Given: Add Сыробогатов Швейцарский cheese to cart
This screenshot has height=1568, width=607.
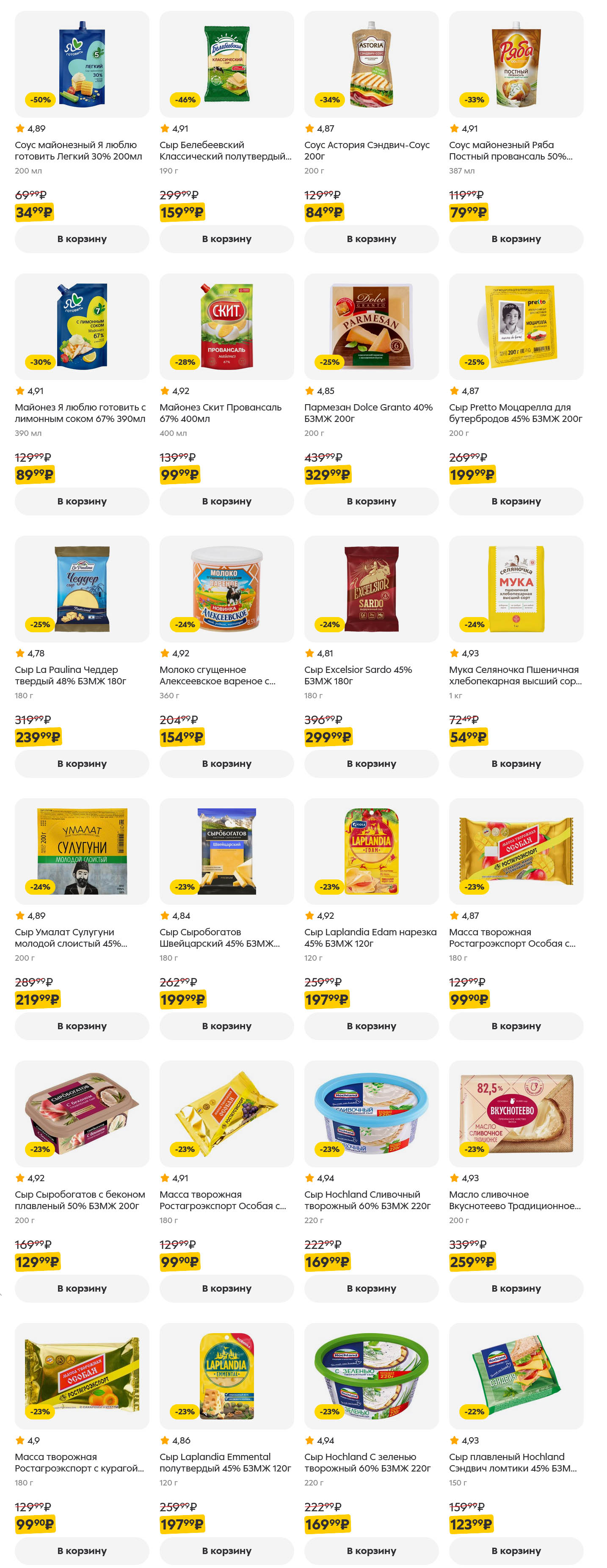Looking at the screenshot, I should [226, 1025].
